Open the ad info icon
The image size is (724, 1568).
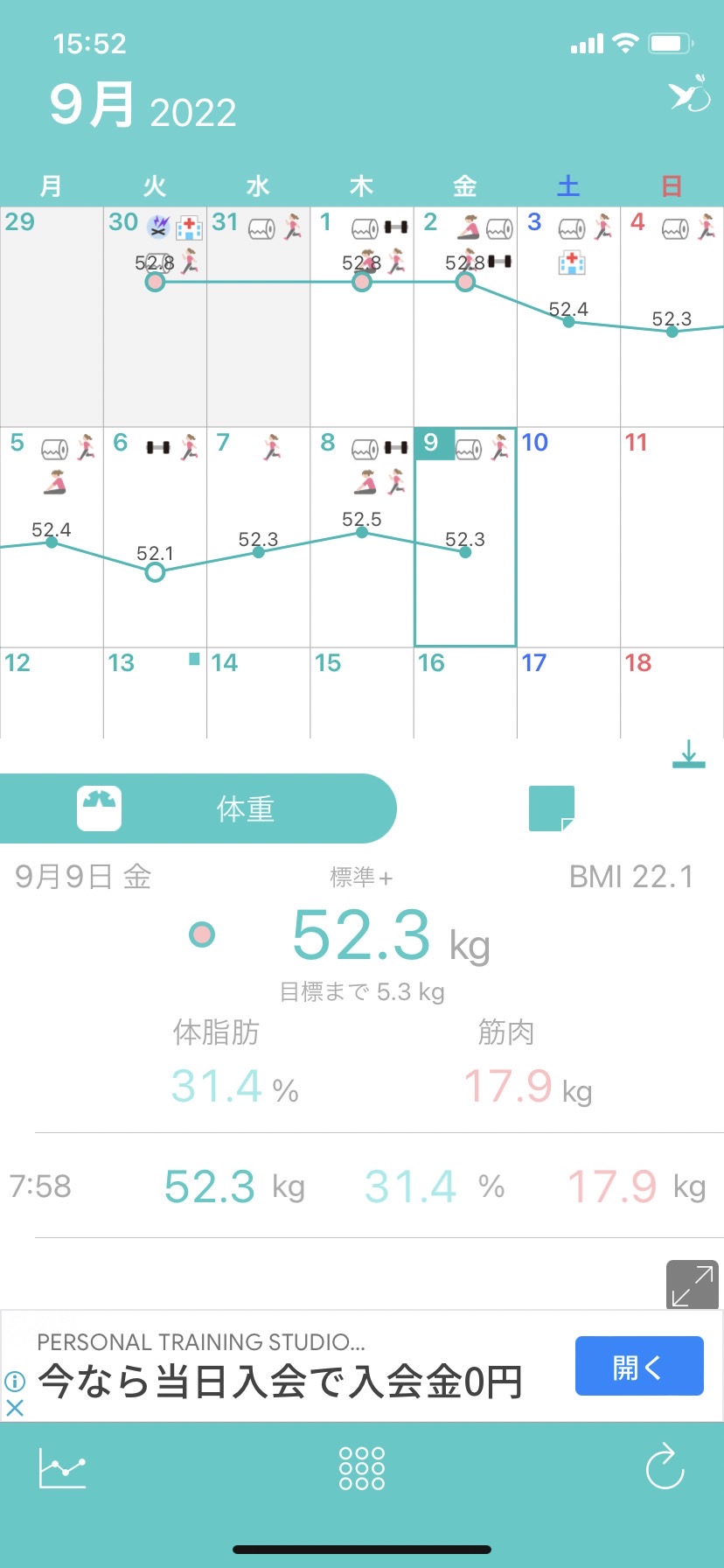(x=15, y=1382)
